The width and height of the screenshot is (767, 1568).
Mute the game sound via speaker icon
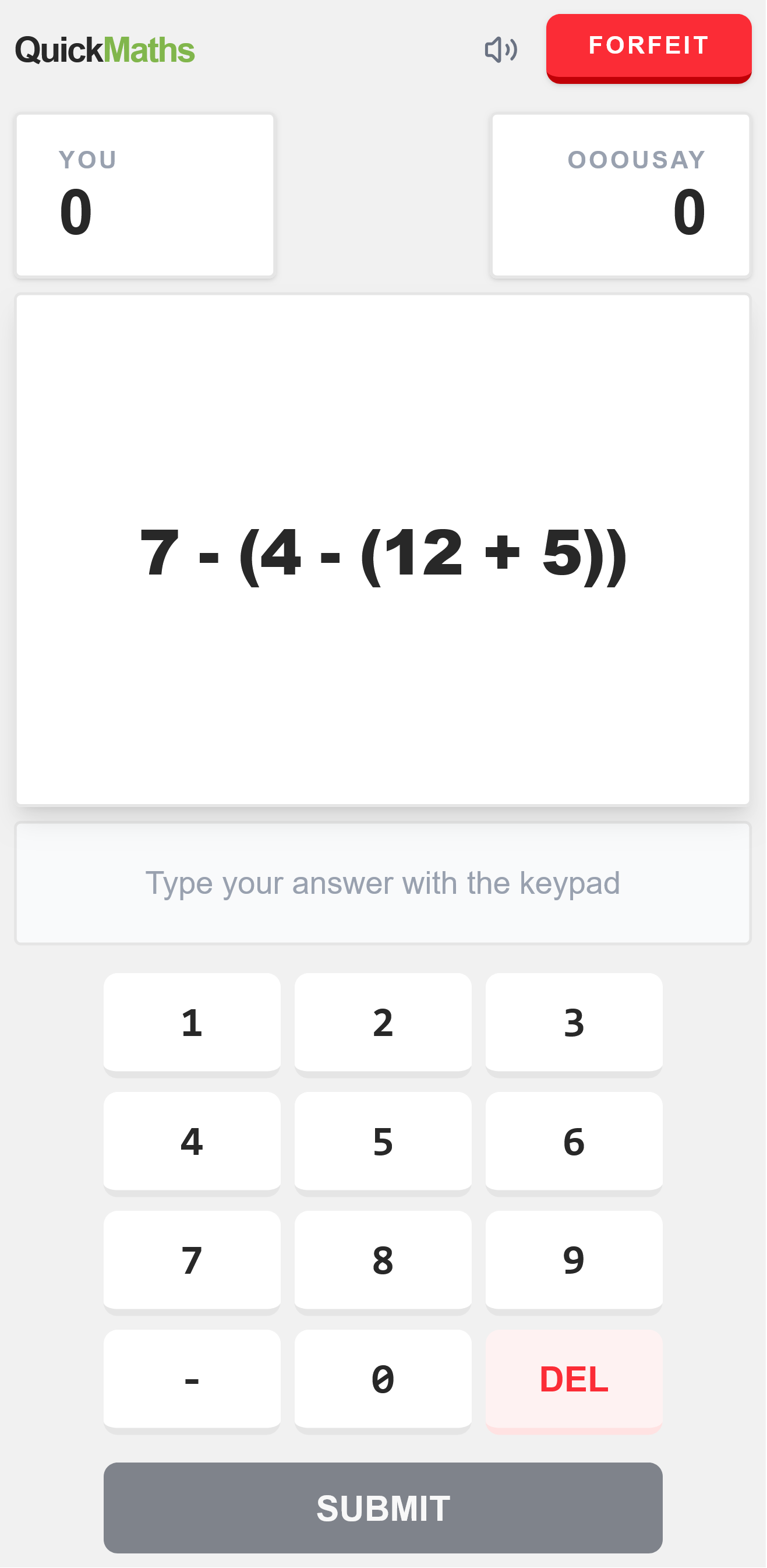[x=500, y=50]
